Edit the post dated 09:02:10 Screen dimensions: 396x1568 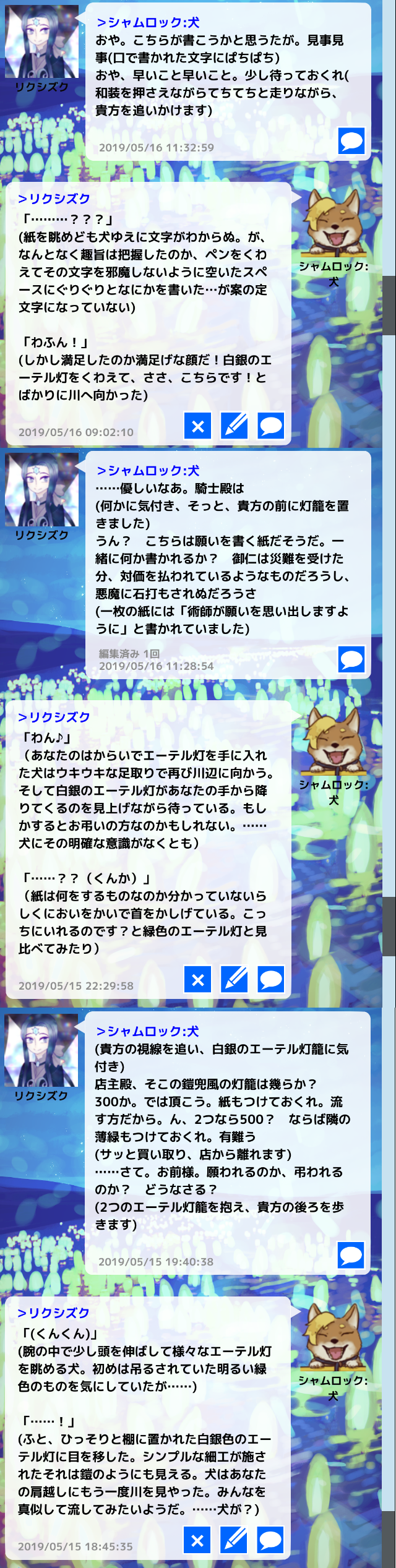pos(235,426)
